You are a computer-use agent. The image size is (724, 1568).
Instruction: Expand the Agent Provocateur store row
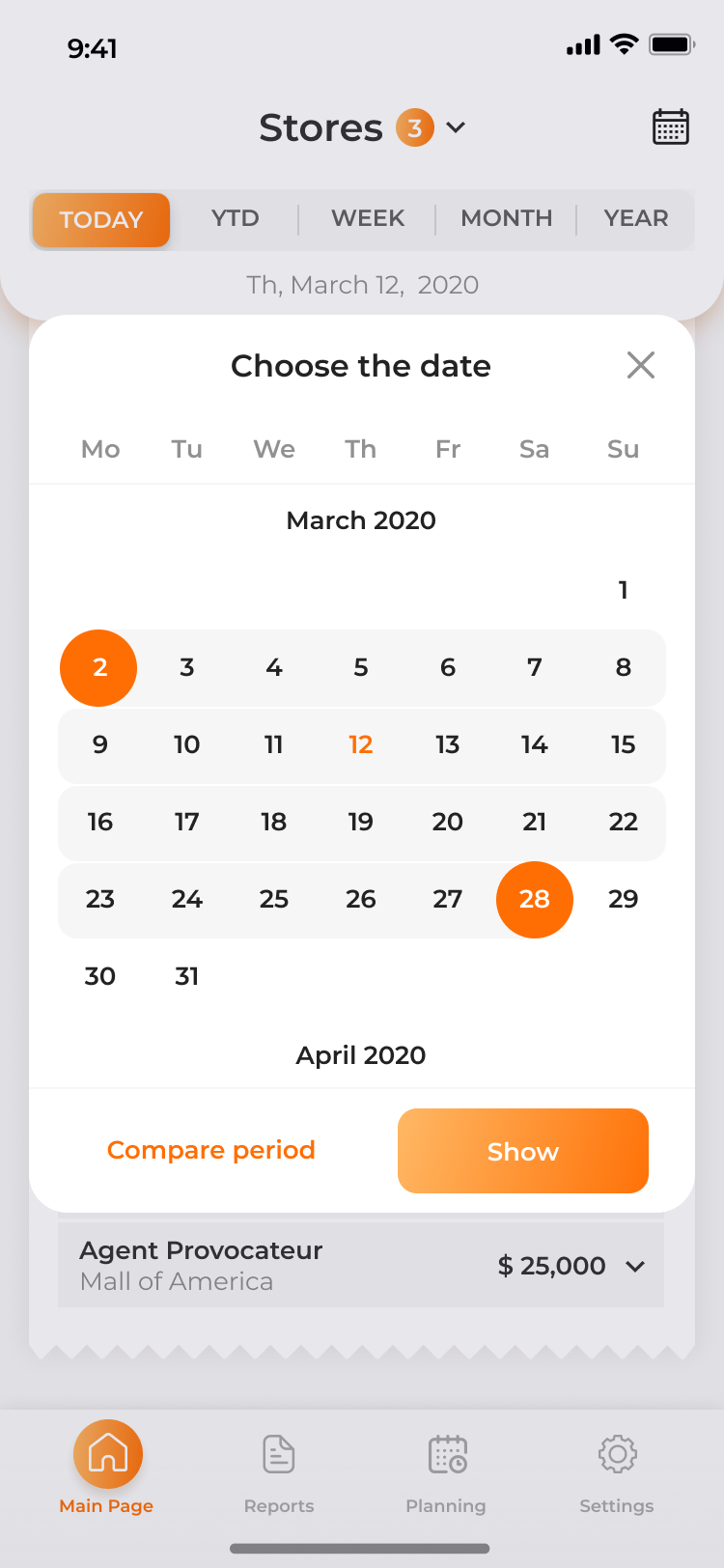361,1265
